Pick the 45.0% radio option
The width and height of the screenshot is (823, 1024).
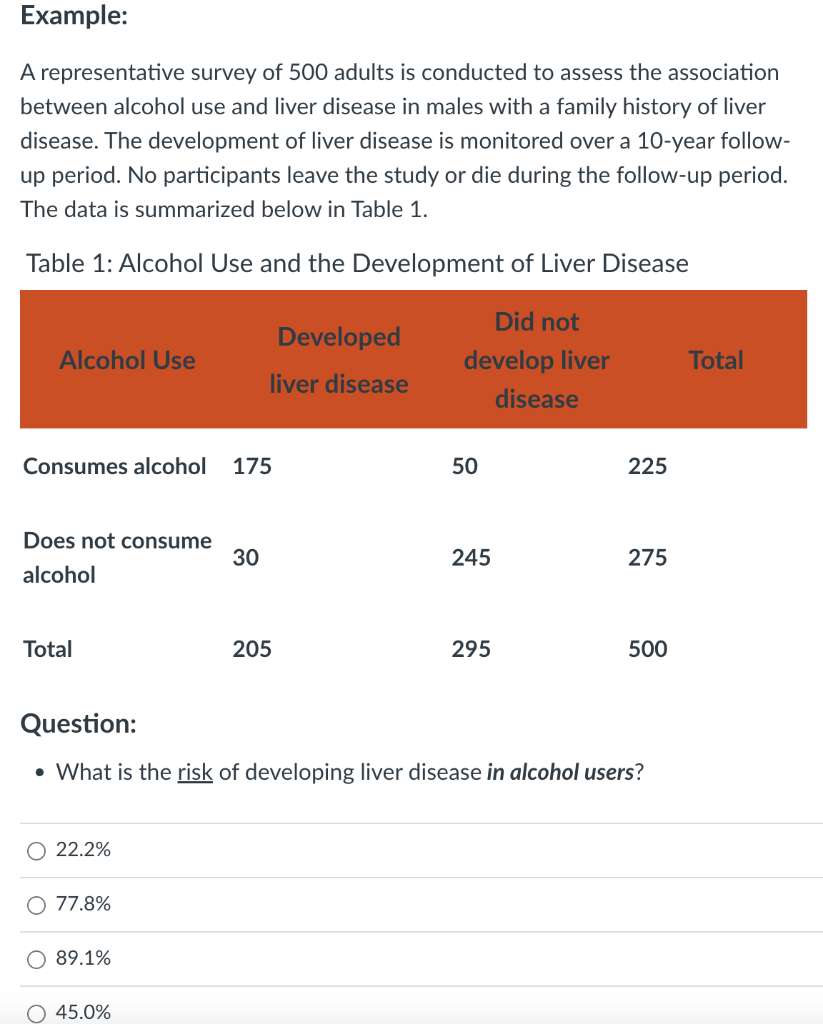click(36, 1011)
